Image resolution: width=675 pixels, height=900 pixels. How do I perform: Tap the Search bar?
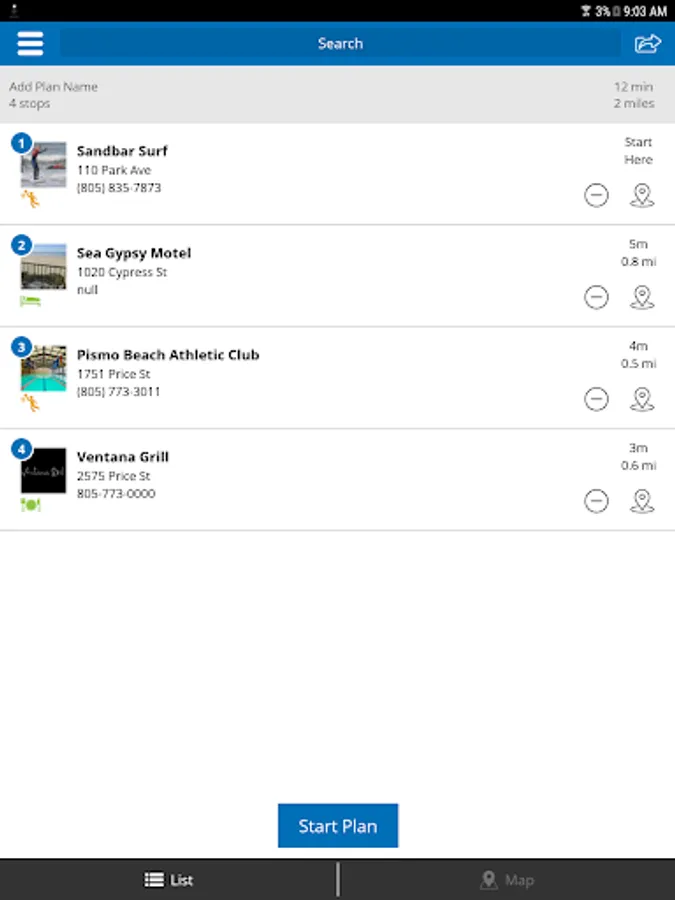(340, 44)
